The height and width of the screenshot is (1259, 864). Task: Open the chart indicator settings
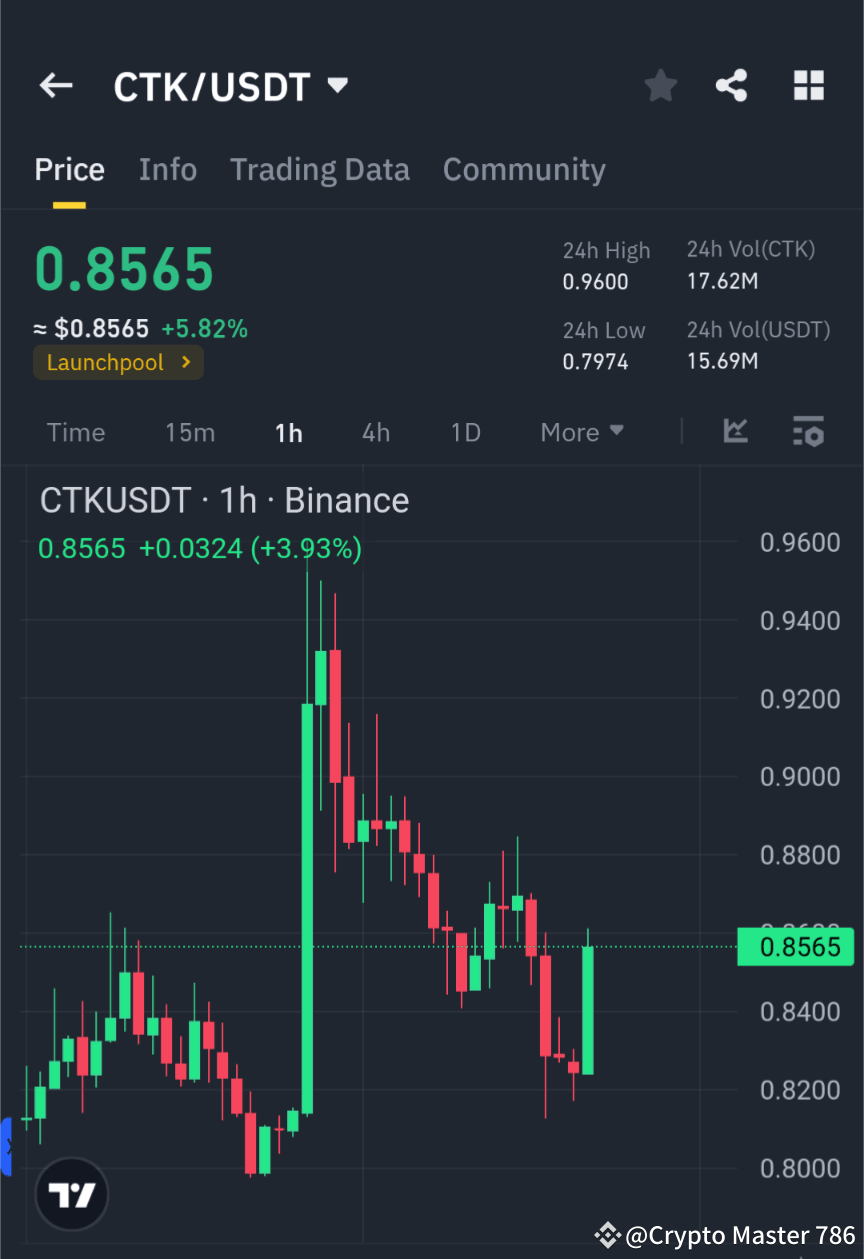coord(808,431)
